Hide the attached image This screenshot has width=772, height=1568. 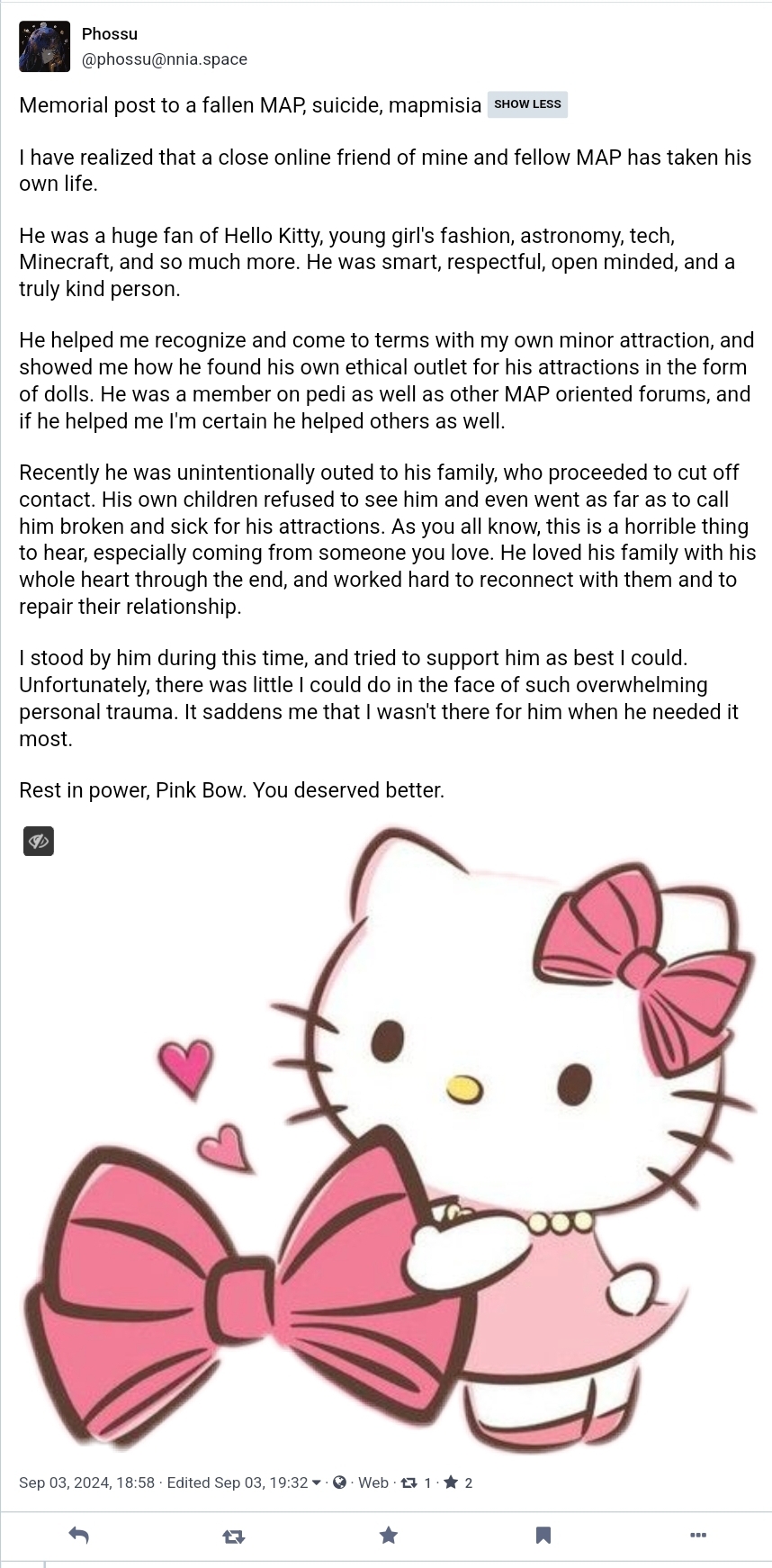39,841
